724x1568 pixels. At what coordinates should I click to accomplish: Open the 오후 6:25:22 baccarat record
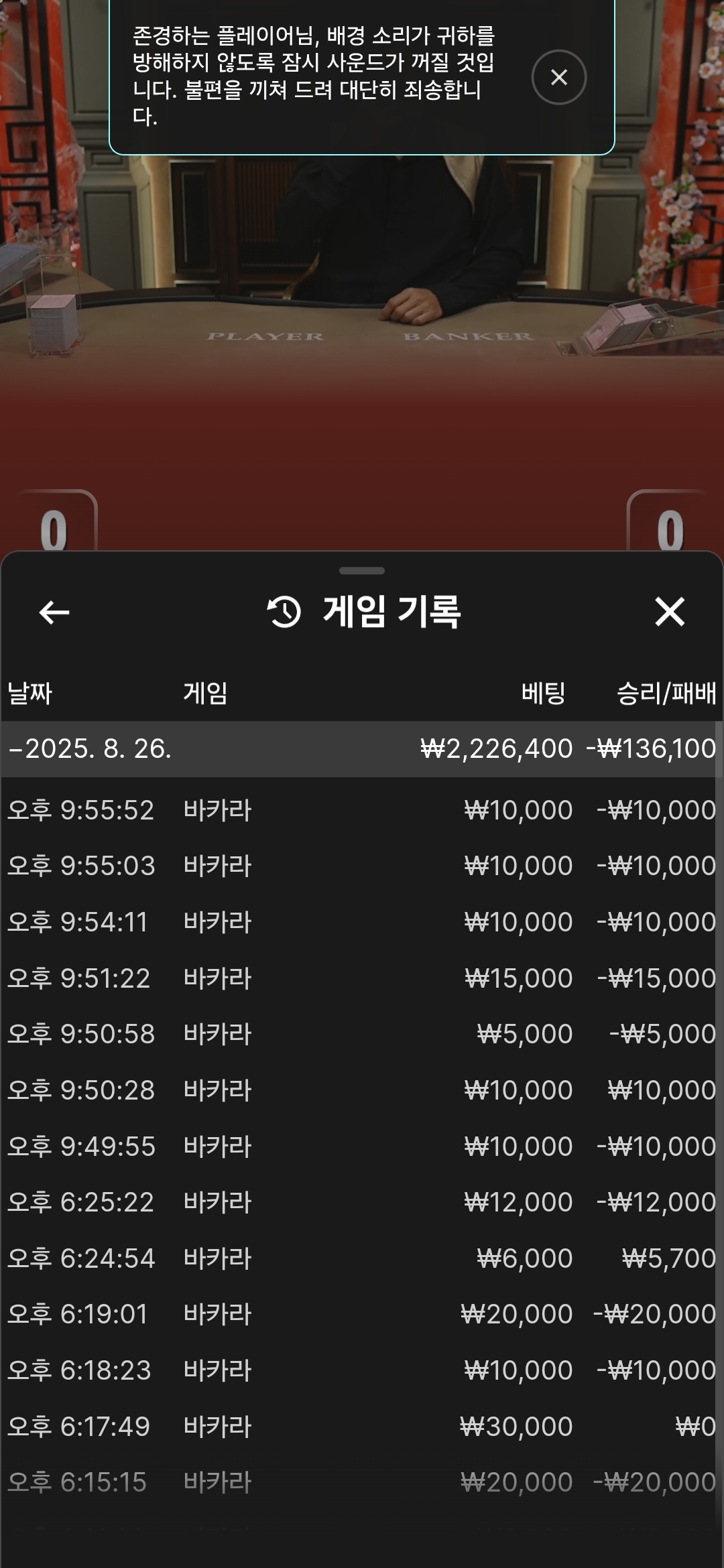[x=362, y=1201]
